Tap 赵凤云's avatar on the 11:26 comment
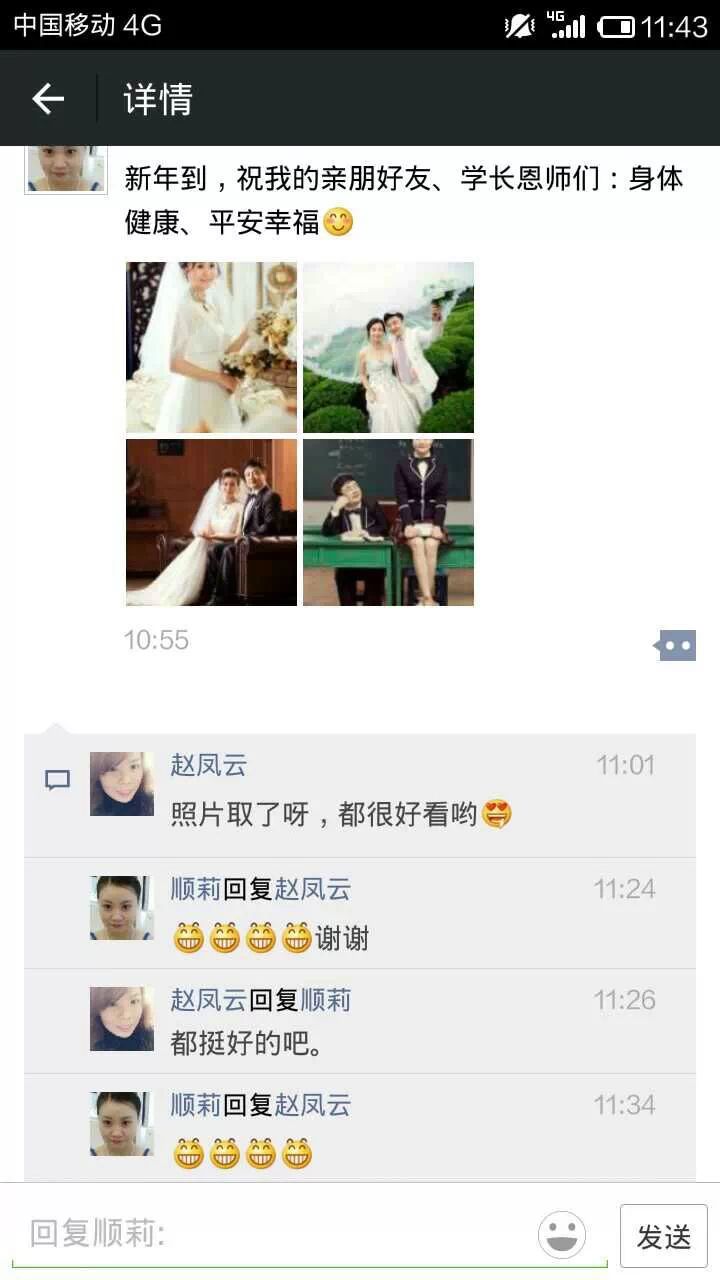 pyautogui.click(x=122, y=1019)
